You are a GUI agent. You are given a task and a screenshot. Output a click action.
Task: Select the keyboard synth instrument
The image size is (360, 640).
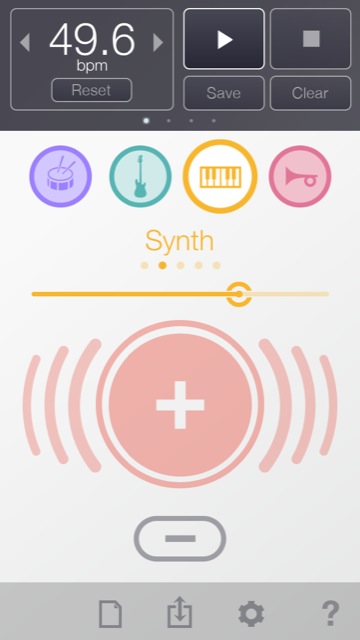tap(220, 176)
